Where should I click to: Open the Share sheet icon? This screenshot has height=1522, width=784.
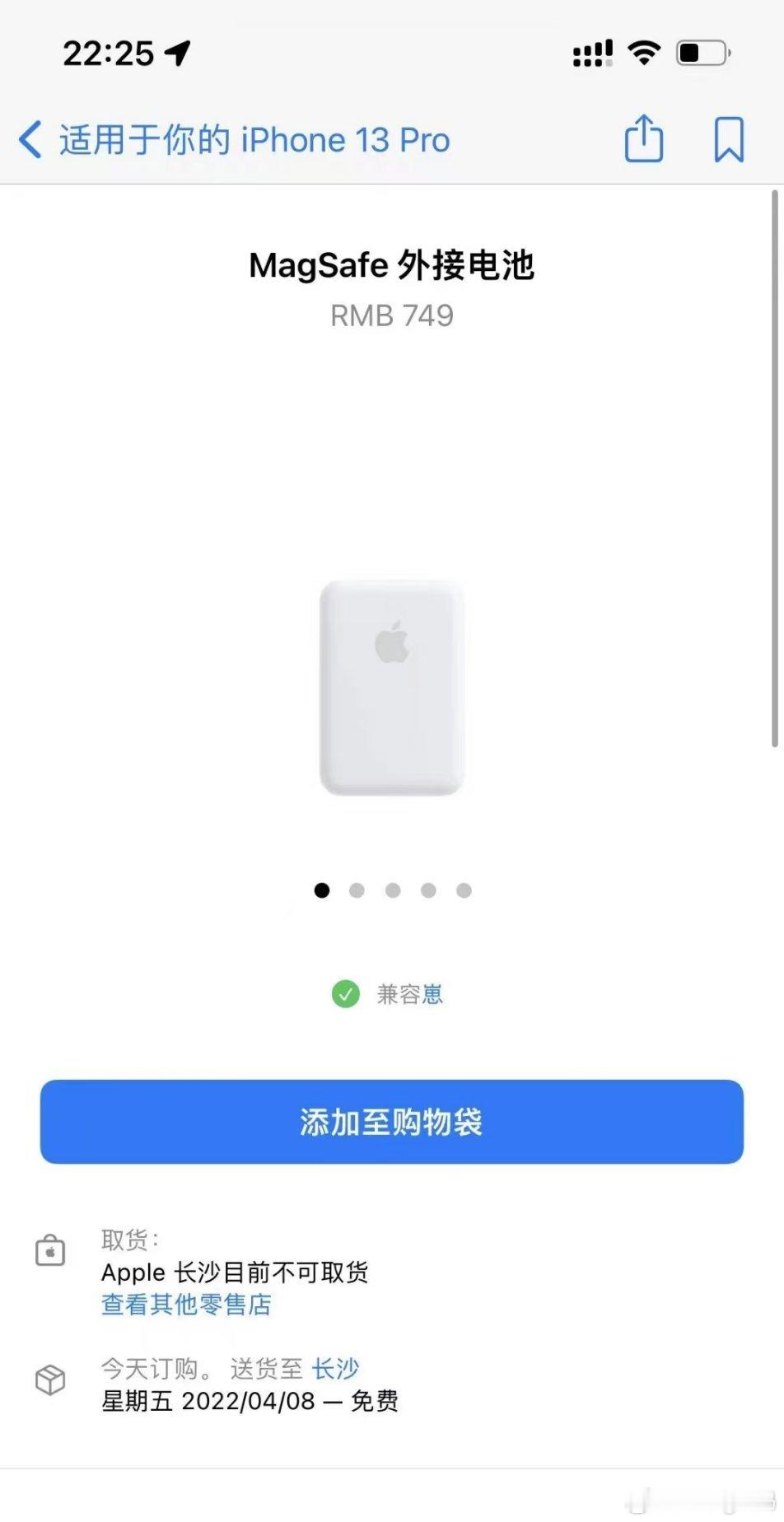pyautogui.click(x=644, y=138)
